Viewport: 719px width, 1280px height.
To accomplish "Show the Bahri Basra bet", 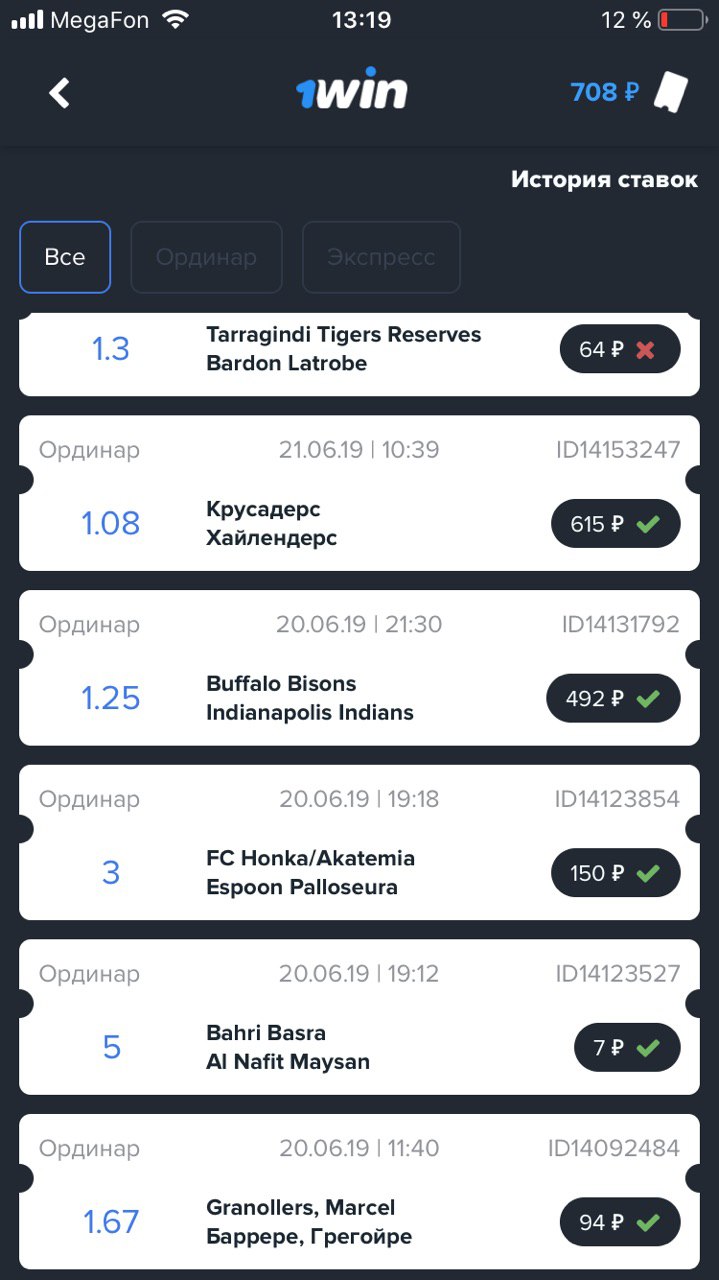I will click(x=359, y=1017).
